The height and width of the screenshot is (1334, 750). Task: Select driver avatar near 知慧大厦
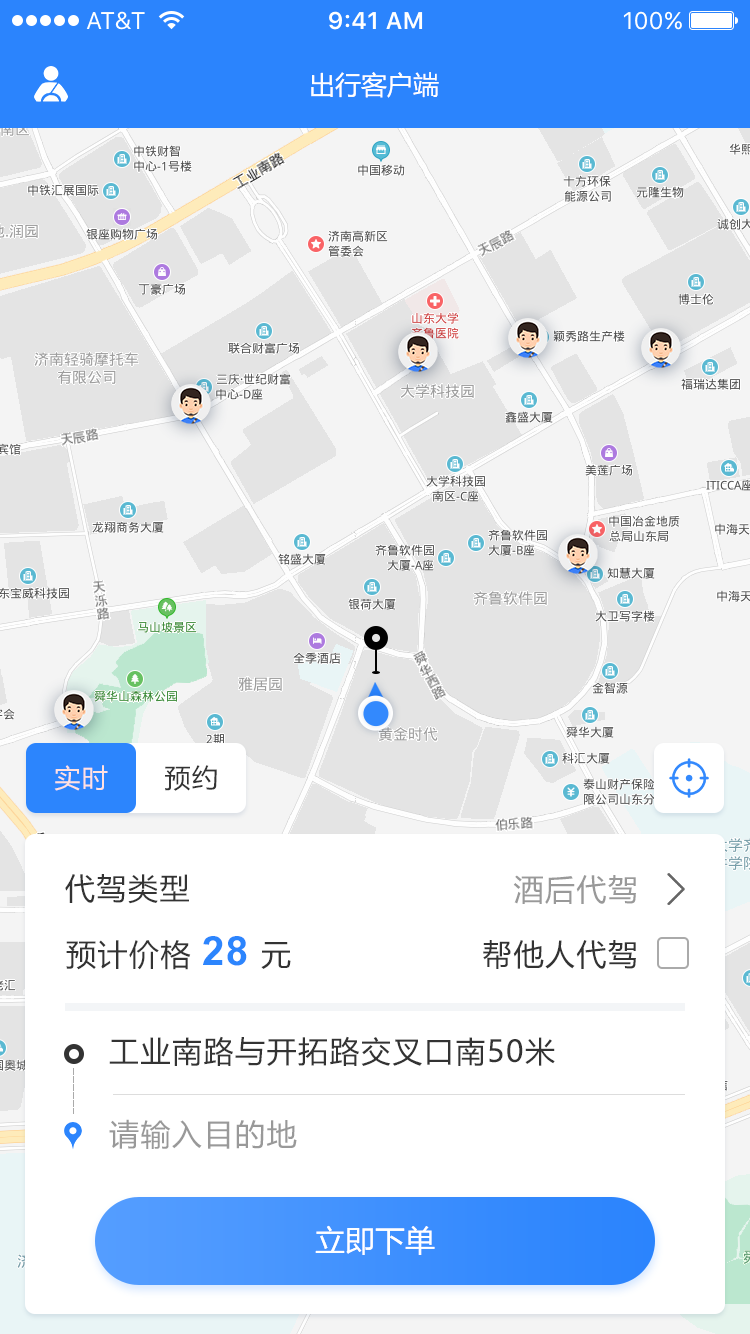tap(577, 554)
